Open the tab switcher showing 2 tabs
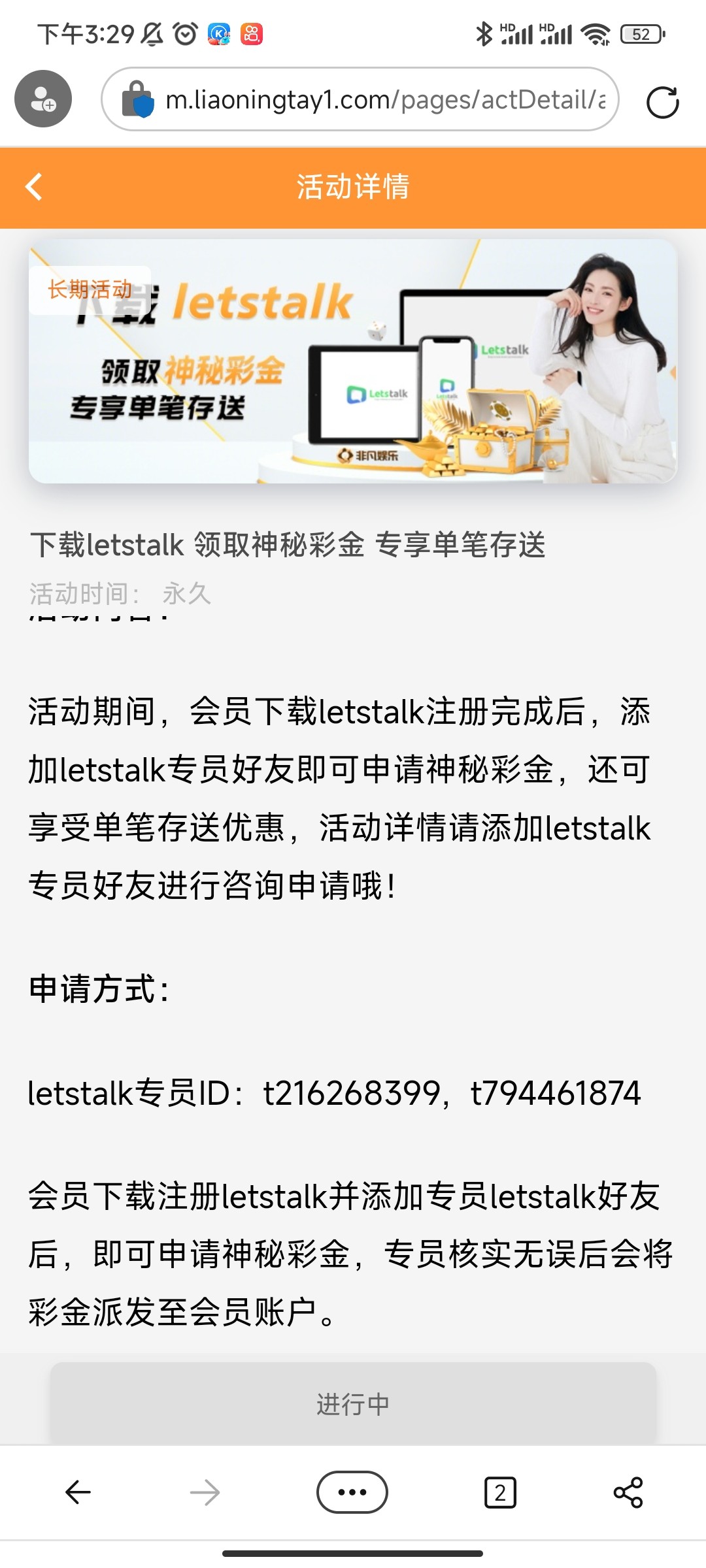This screenshot has height=1568, width=706. point(500,1493)
